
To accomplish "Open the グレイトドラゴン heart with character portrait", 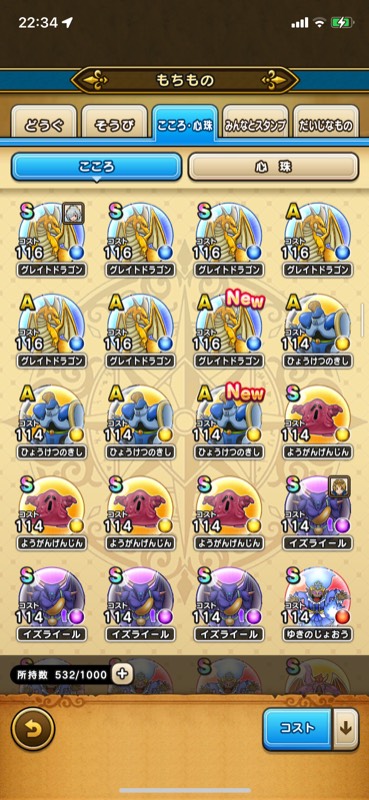I will point(52,240).
